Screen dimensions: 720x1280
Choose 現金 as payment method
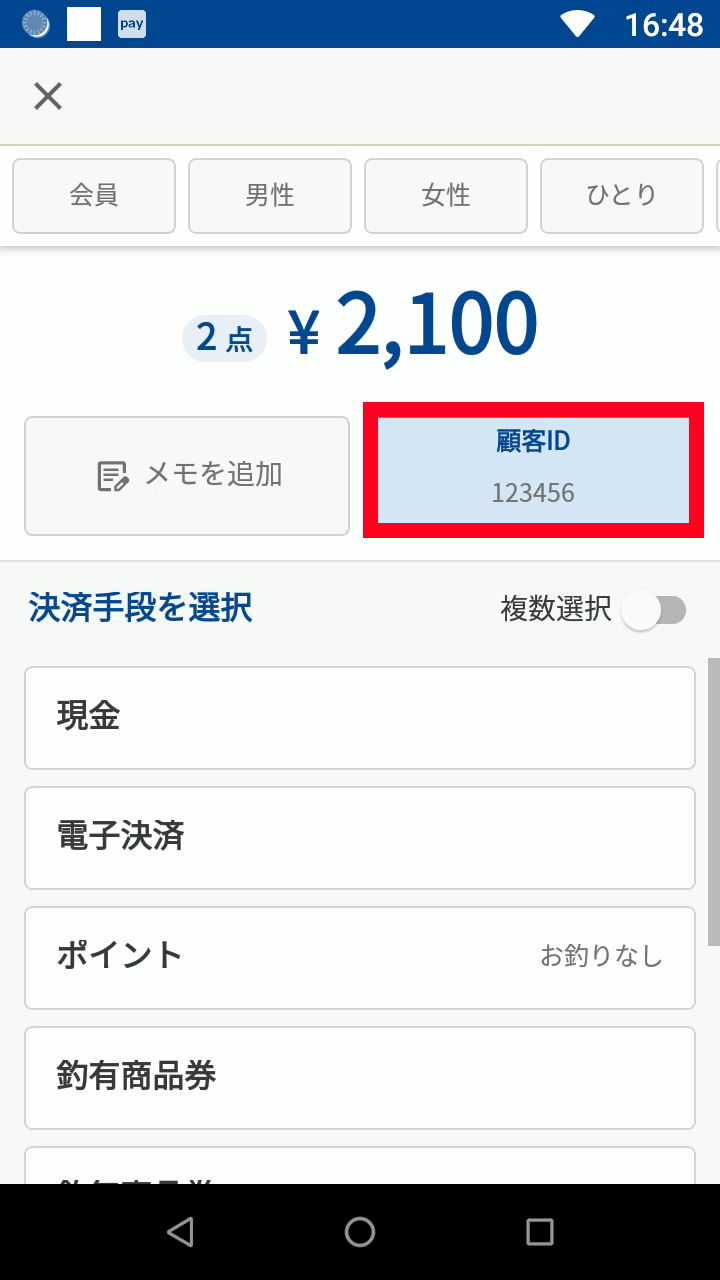click(x=360, y=717)
